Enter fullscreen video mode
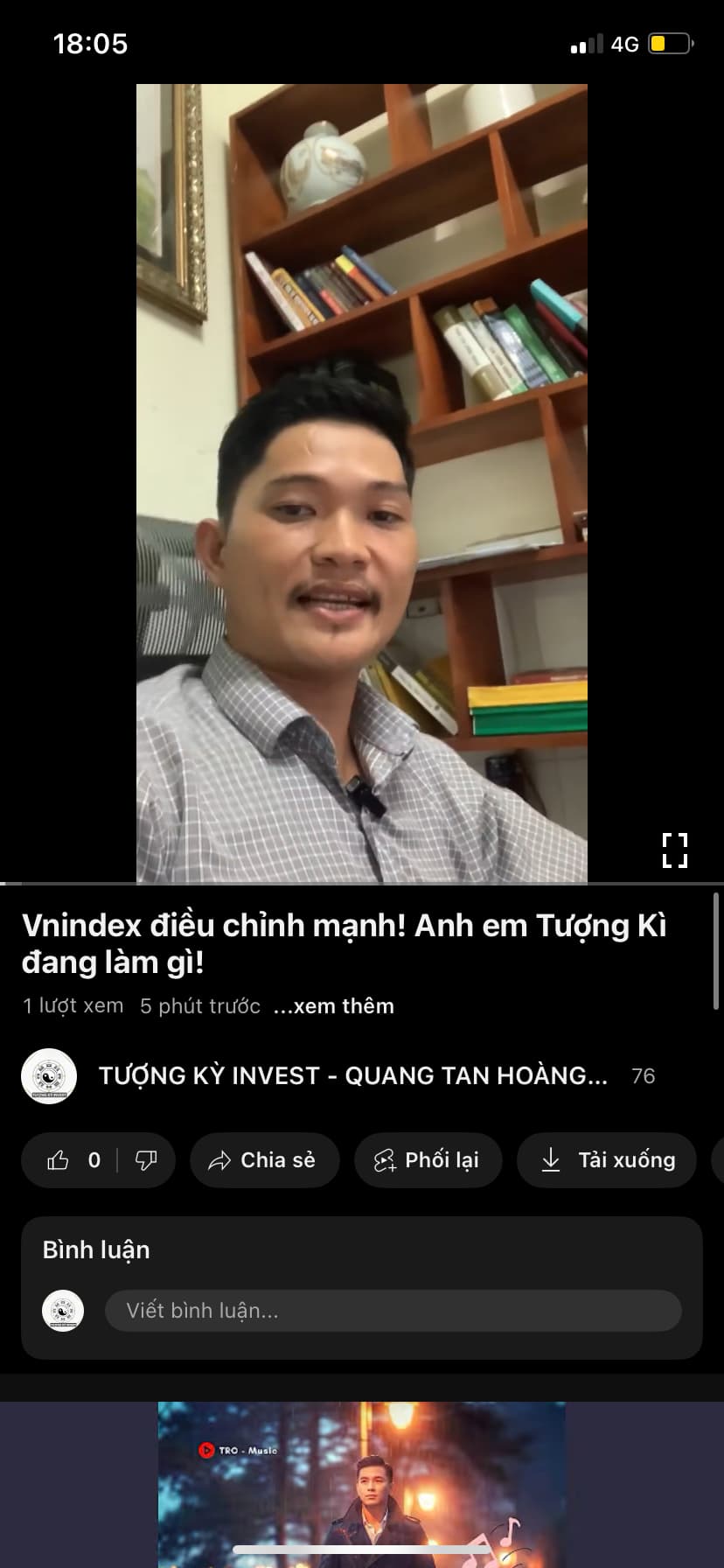The height and width of the screenshot is (1568, 724). [674, 850]
